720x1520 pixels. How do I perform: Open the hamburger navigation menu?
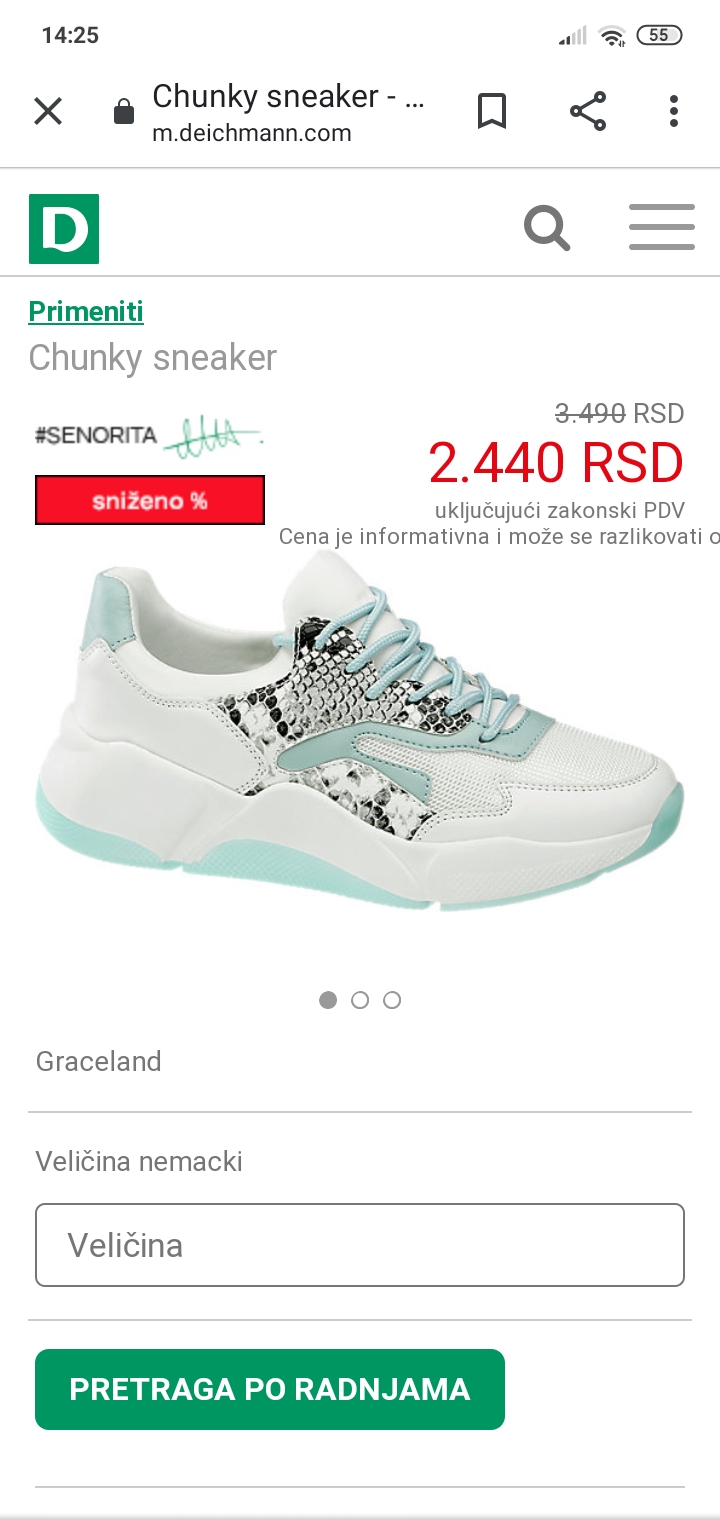[x=662, y=227]
